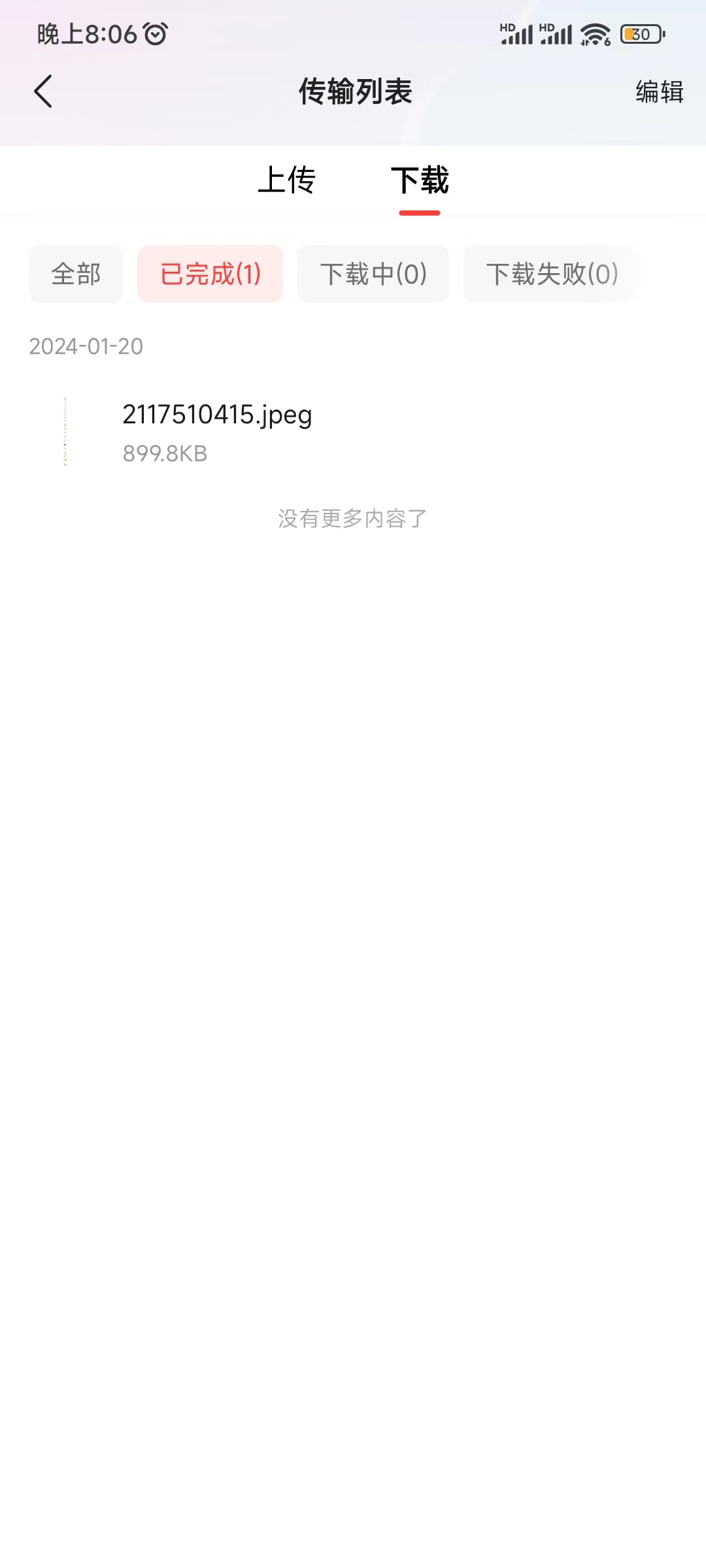Tap the 899.8KB file size label
Viewport: 706px width, 1568px height.
164,453
